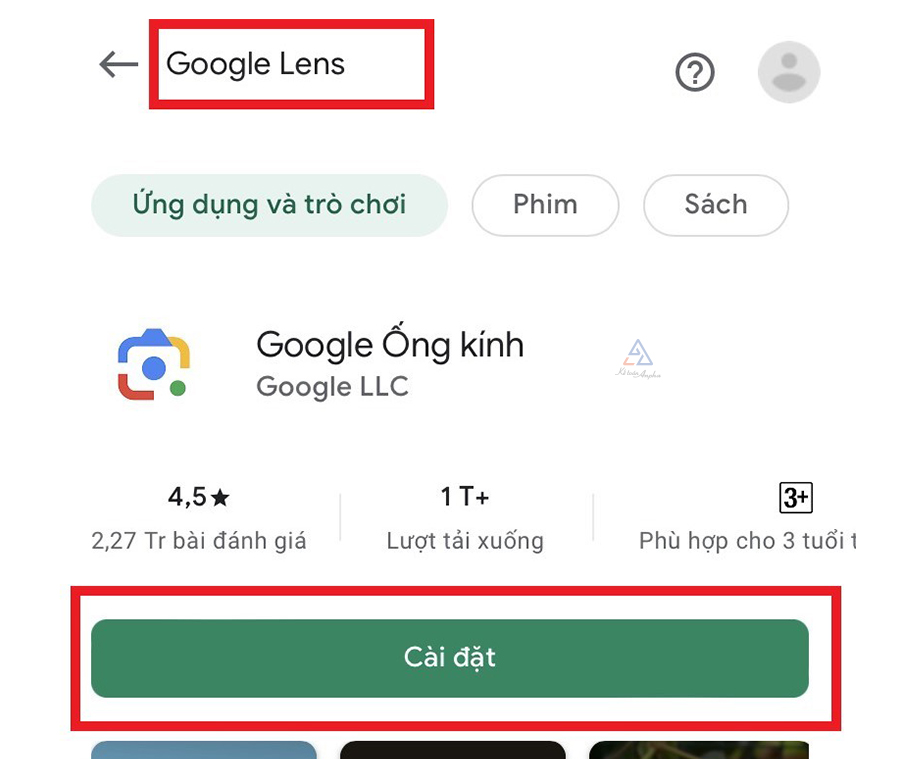Go back with the arrow icon
Viewport: 900px width, 759px height.
[119, 65]
